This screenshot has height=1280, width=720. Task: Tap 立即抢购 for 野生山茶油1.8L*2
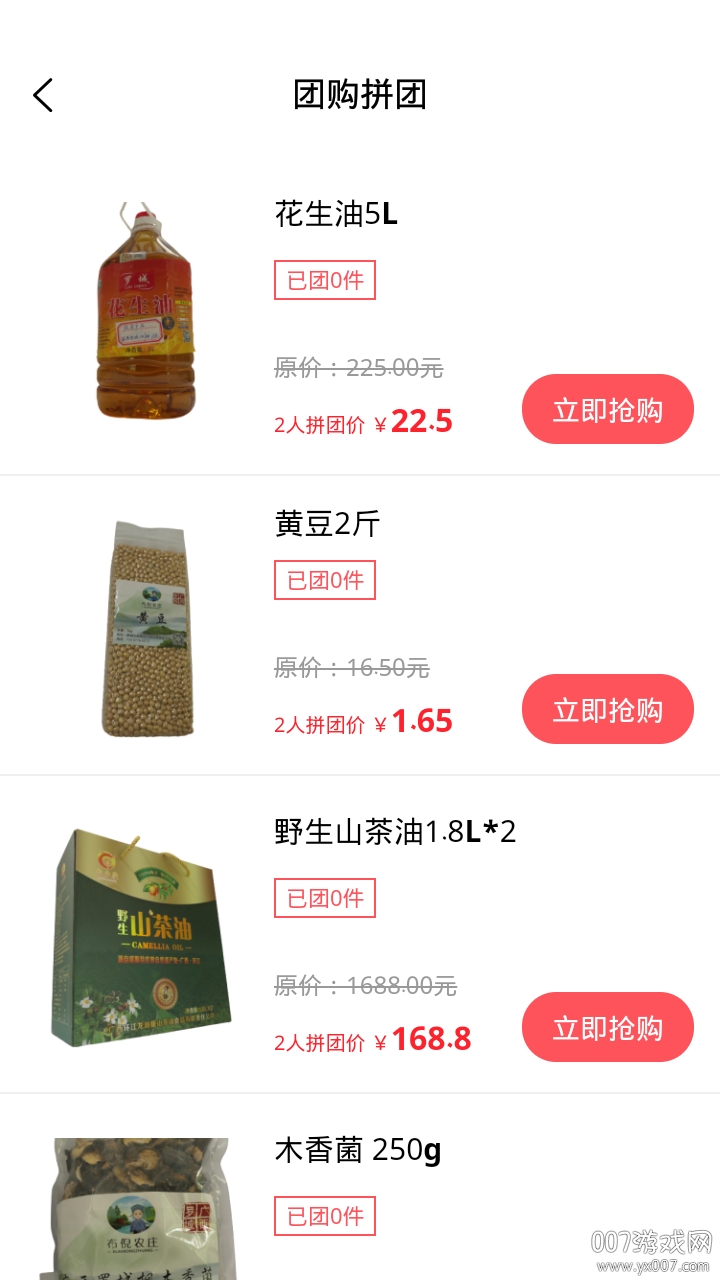607,1027
